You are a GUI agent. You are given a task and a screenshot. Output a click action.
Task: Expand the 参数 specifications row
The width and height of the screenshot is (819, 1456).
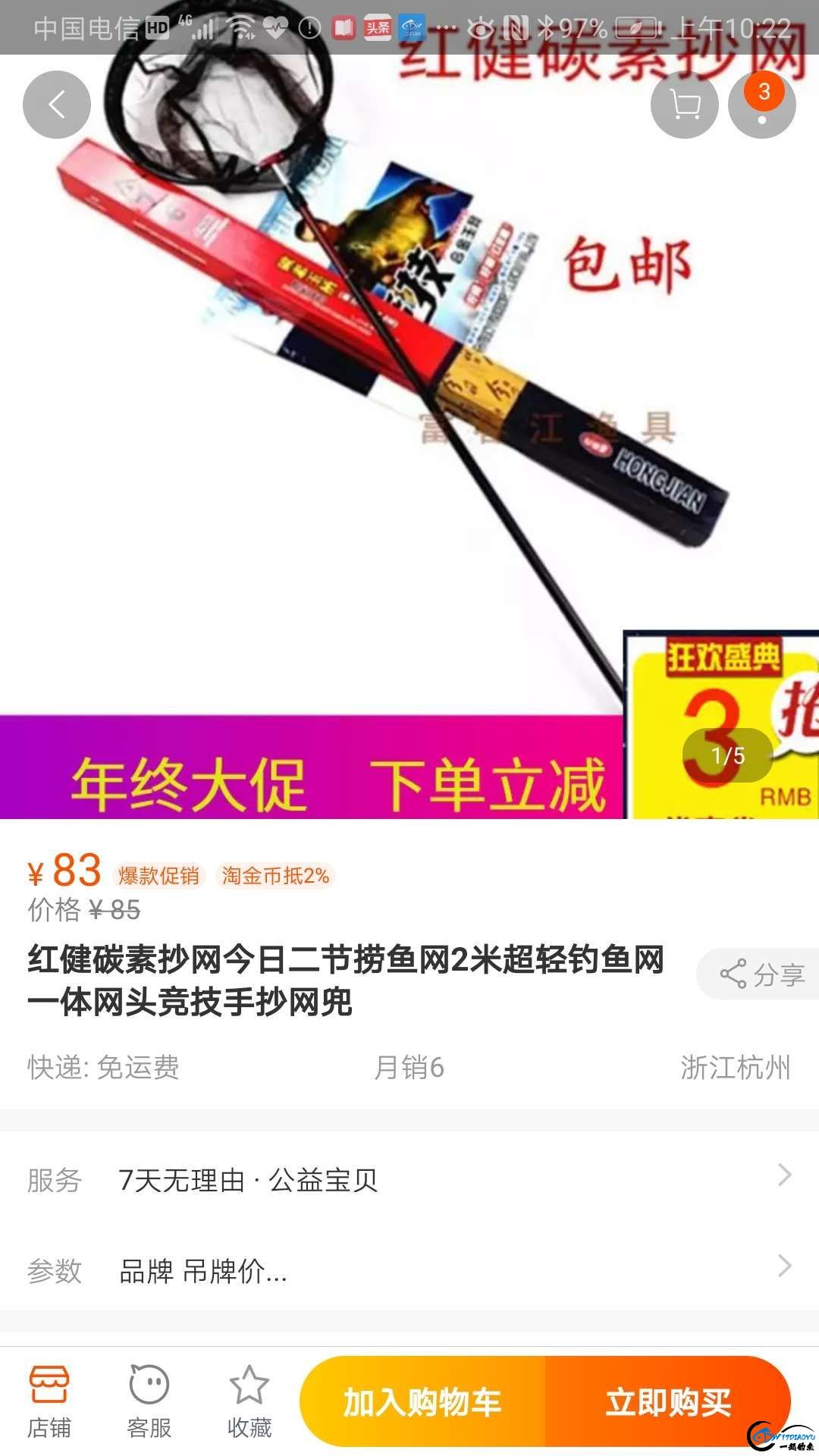(x=409, y=1271)
